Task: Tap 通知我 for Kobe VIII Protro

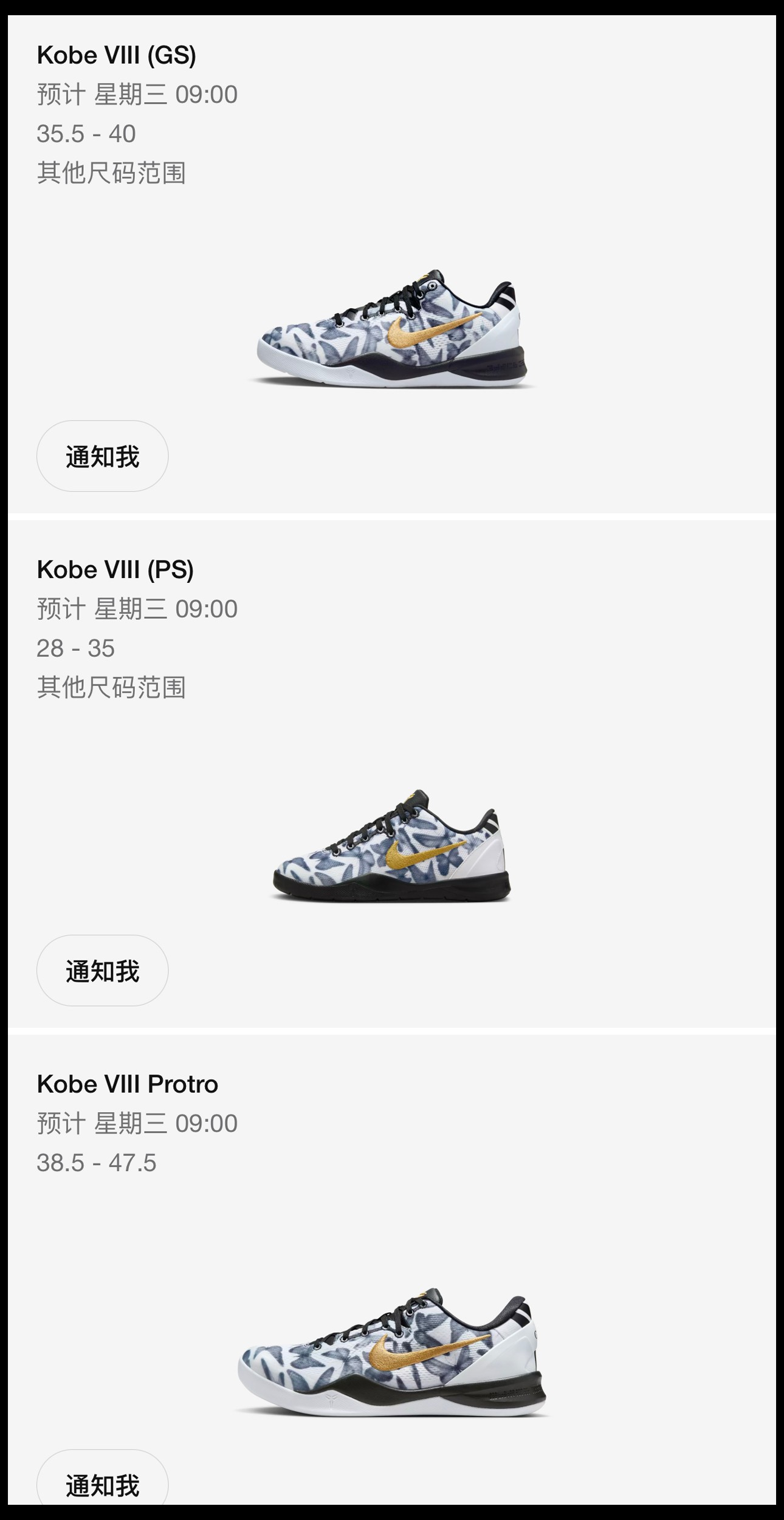Action: coord(102,1485)
